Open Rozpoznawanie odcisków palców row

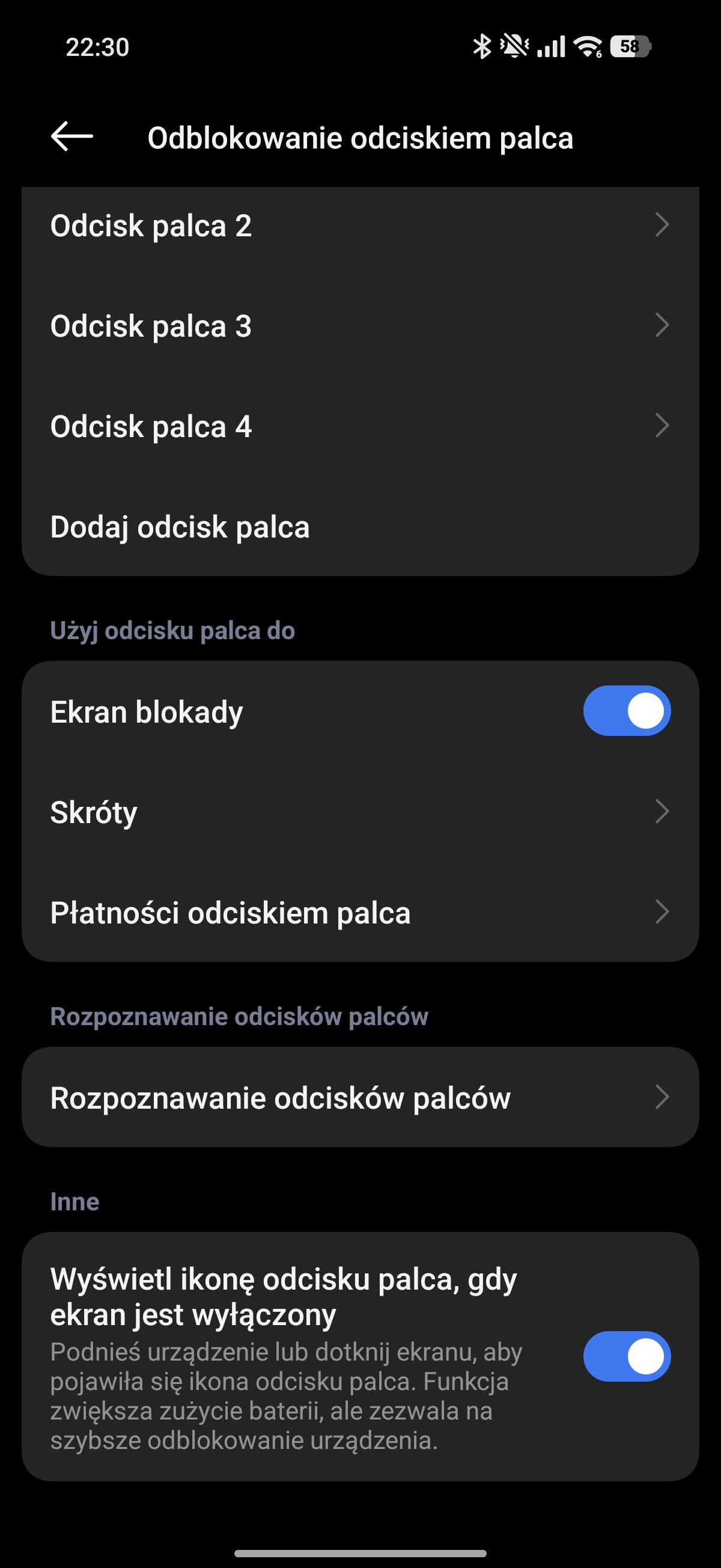coord(359,1097)
